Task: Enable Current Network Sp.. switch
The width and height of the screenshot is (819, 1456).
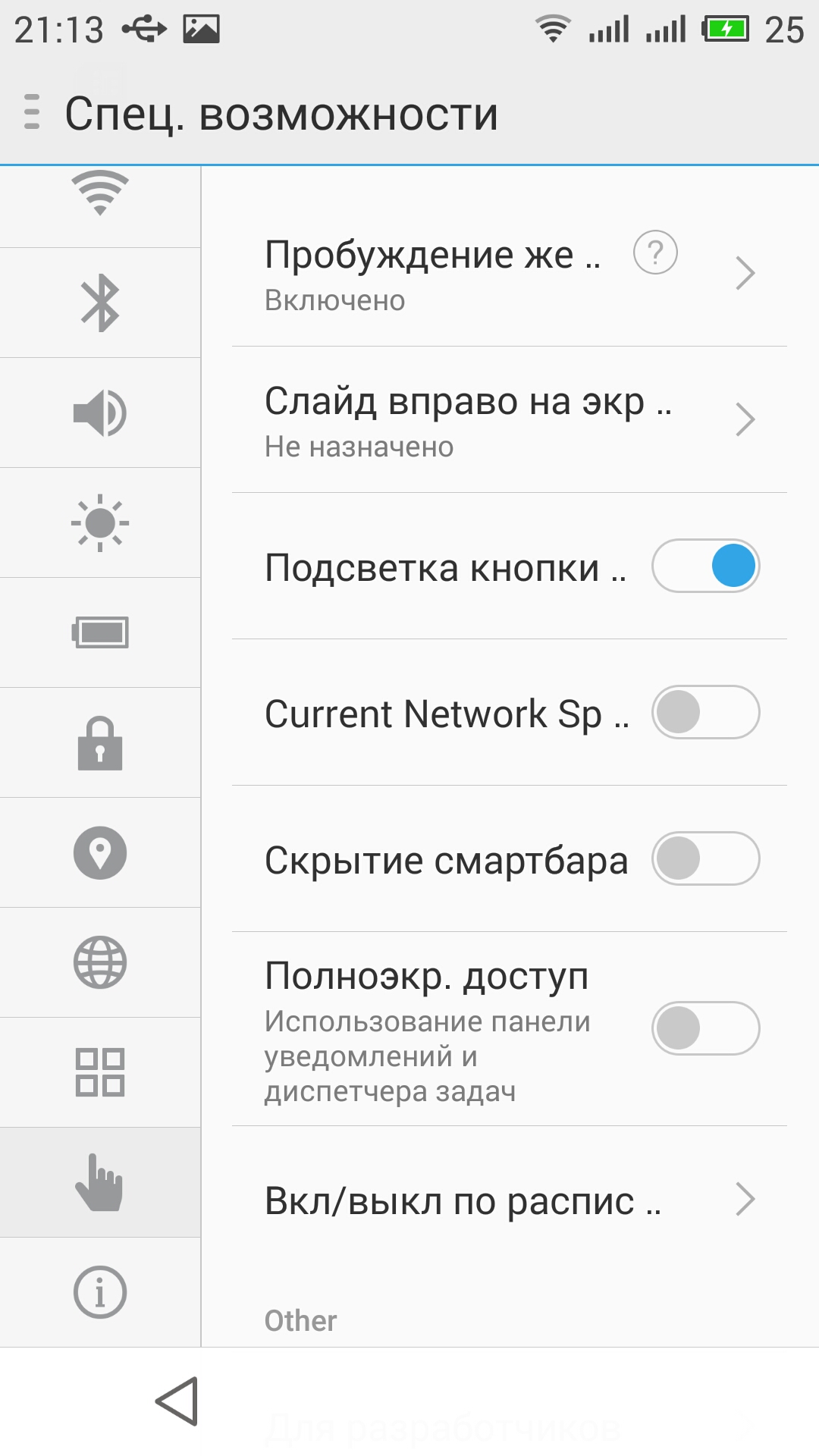Action: 706,712
